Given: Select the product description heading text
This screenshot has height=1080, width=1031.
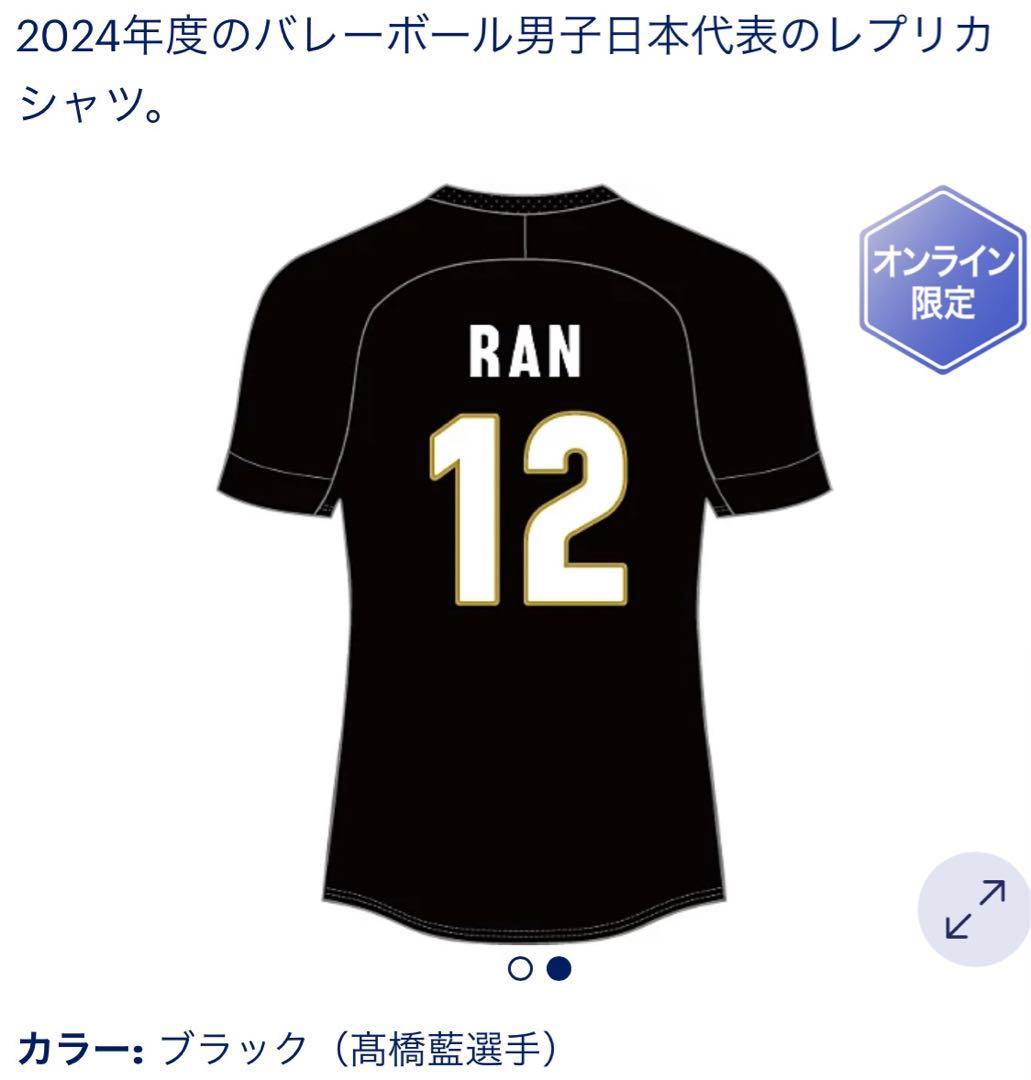Looking at the screenshot, I should click(x=500, y=60).
